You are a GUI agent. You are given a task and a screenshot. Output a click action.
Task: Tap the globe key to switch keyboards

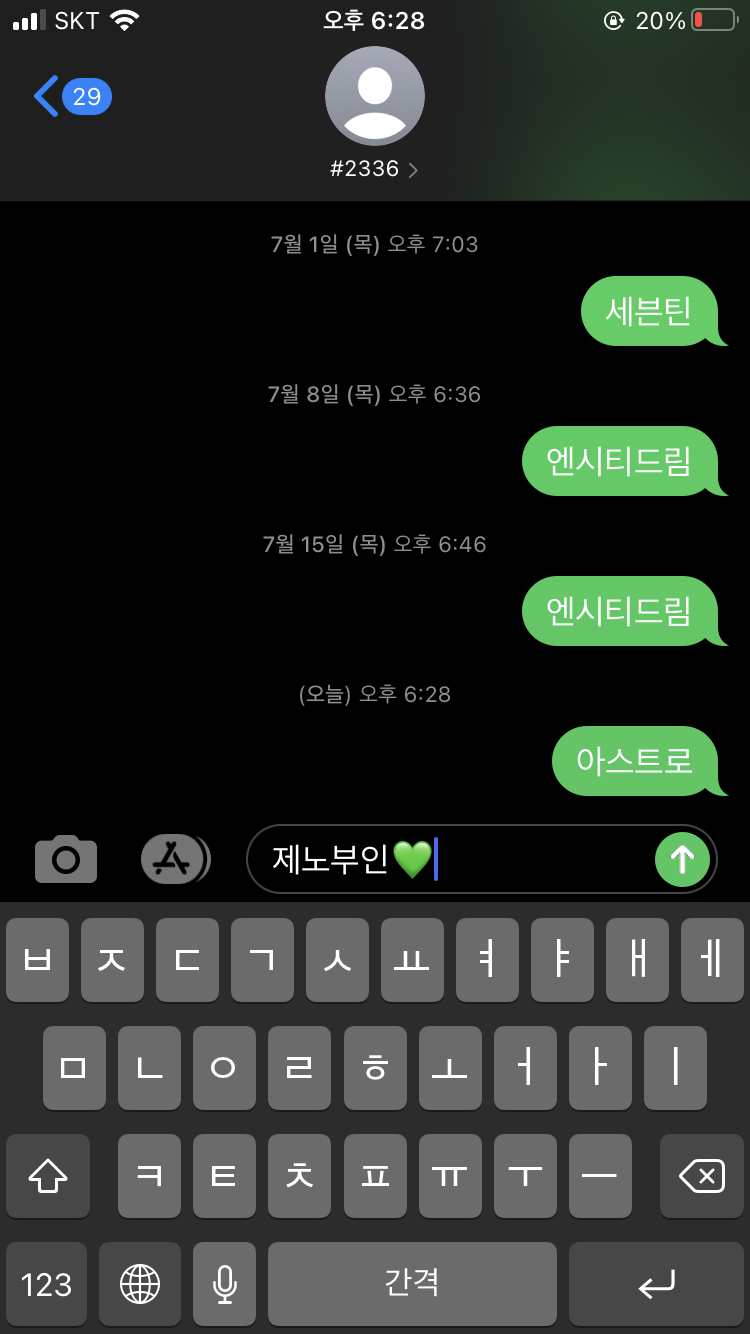coord(139,1284)
